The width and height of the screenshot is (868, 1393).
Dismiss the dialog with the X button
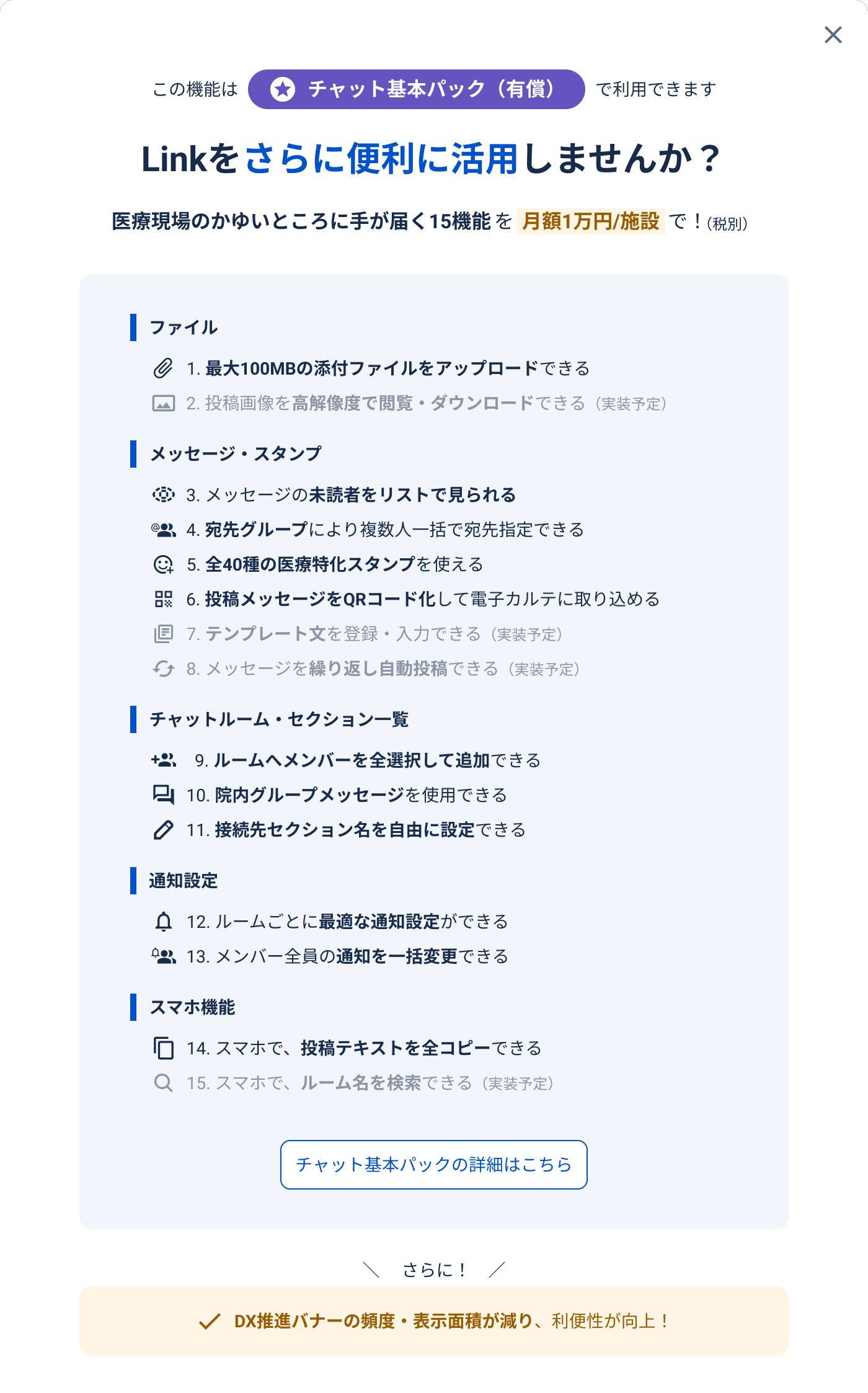833,35
